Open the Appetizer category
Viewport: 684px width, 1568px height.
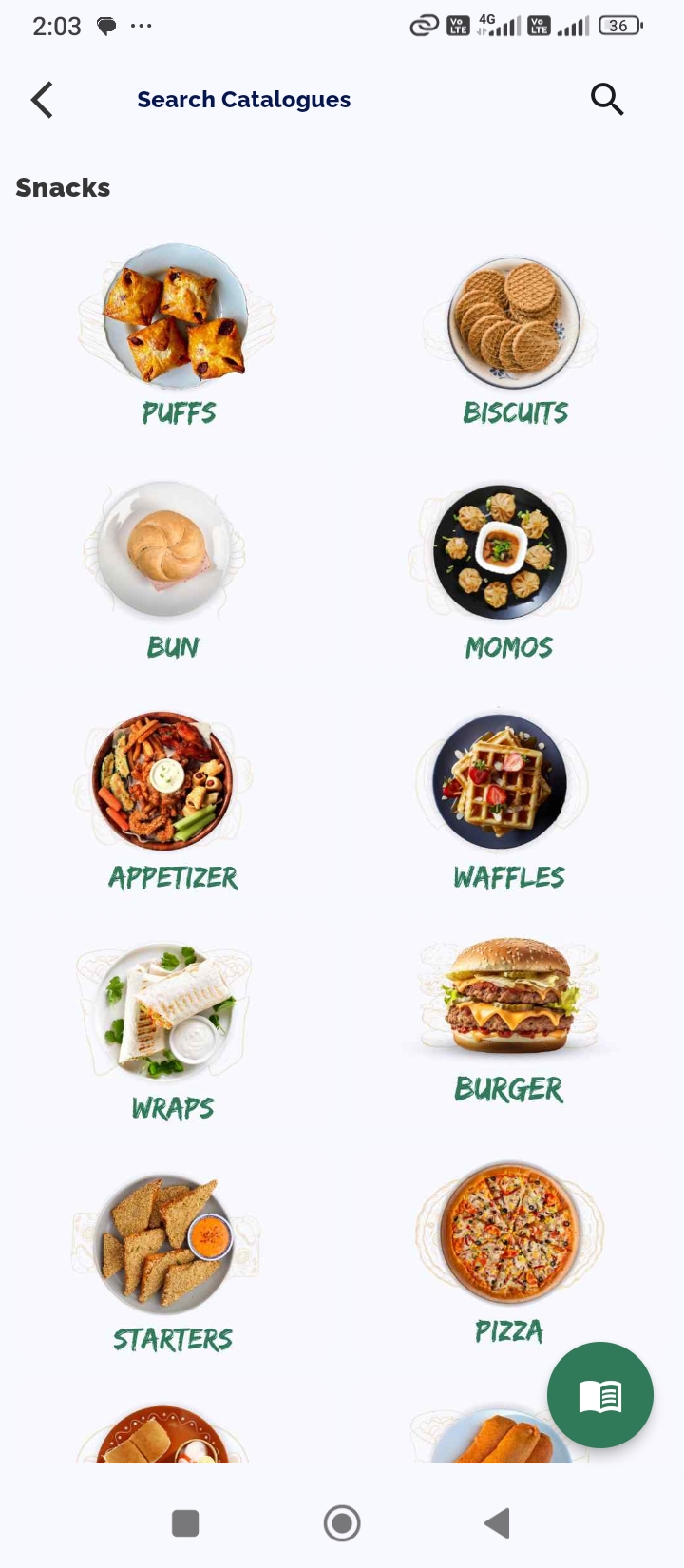coord(169,798)
